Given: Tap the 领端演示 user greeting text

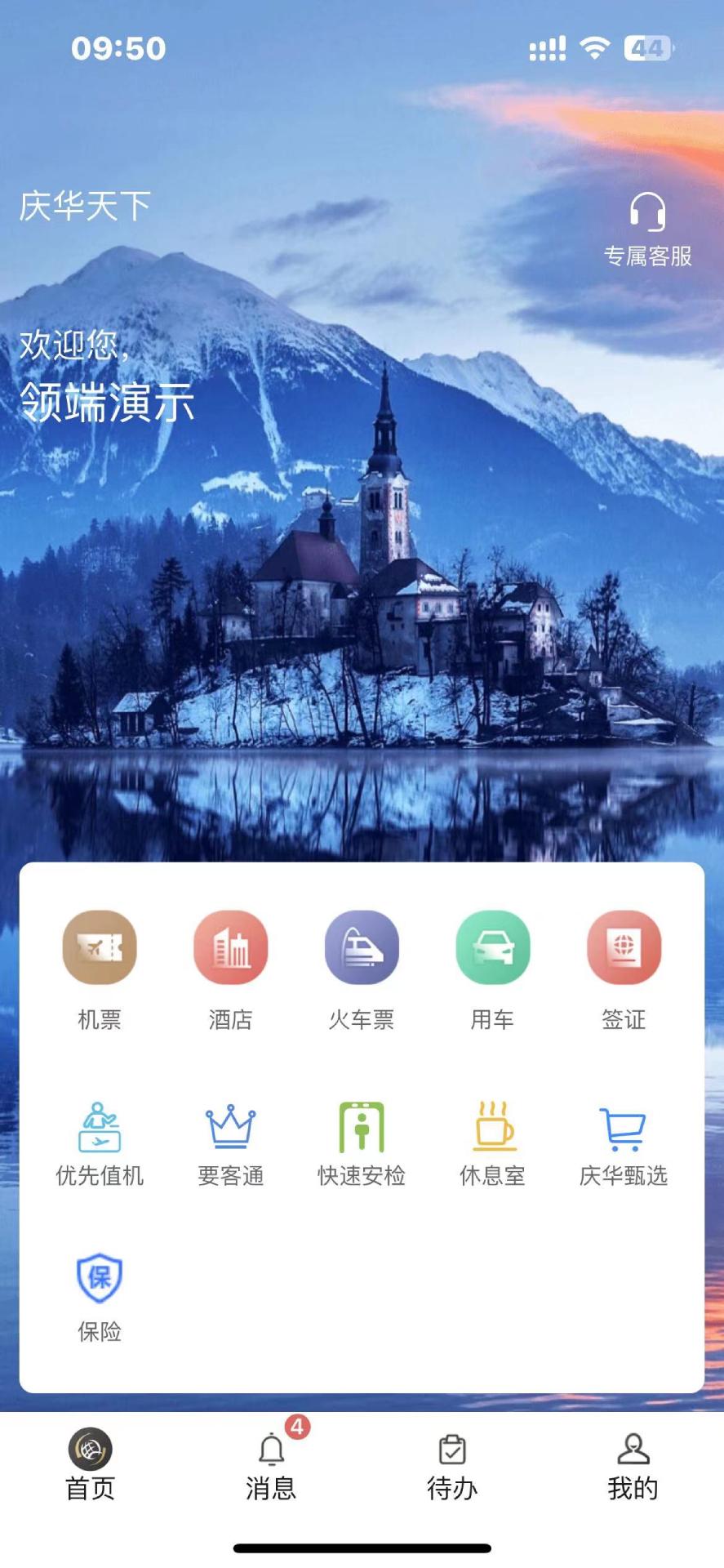Looking at the screenshot, I should tap(106, 403).
